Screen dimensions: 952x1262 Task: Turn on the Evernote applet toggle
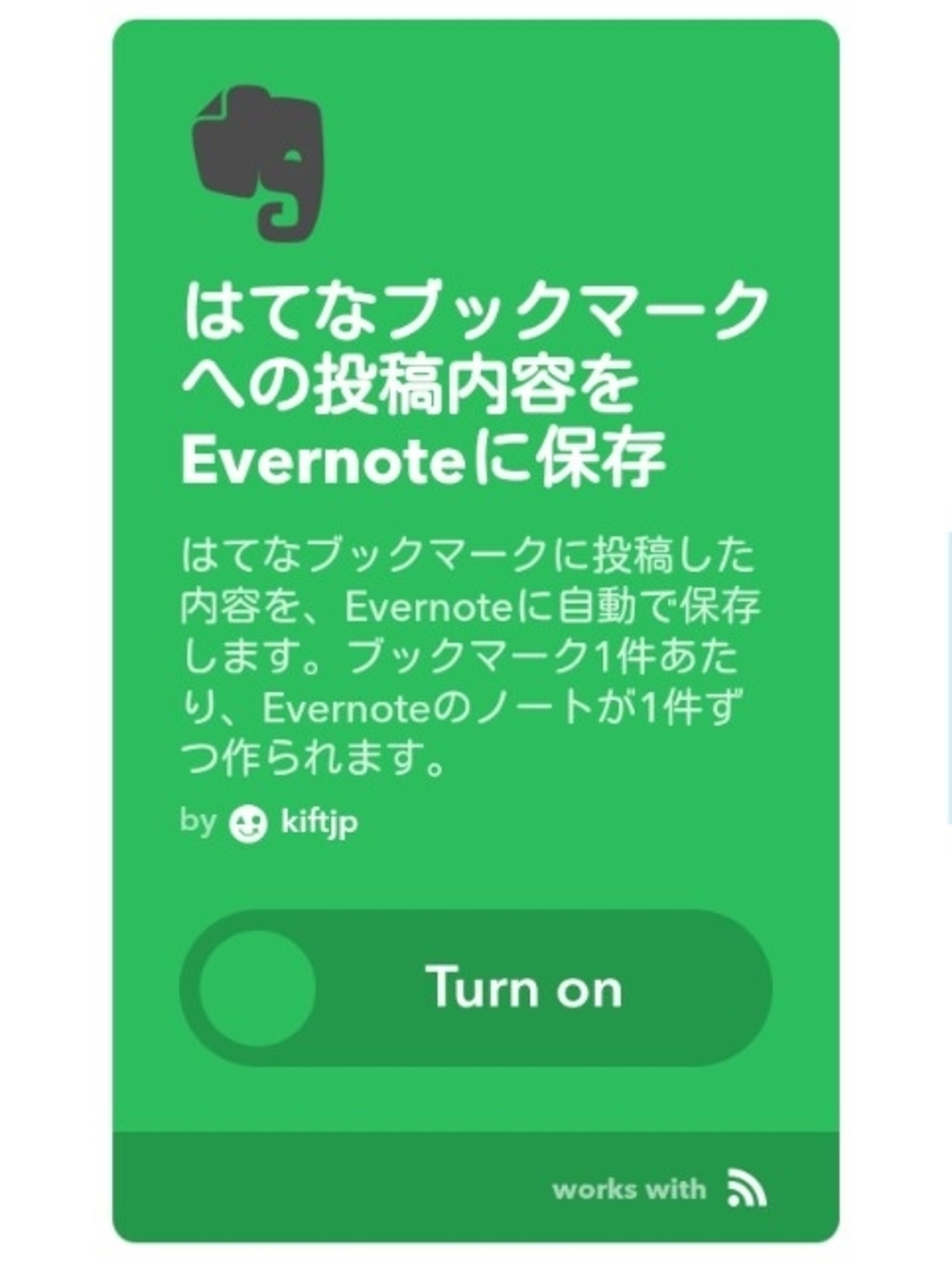(x=475, y=987)
